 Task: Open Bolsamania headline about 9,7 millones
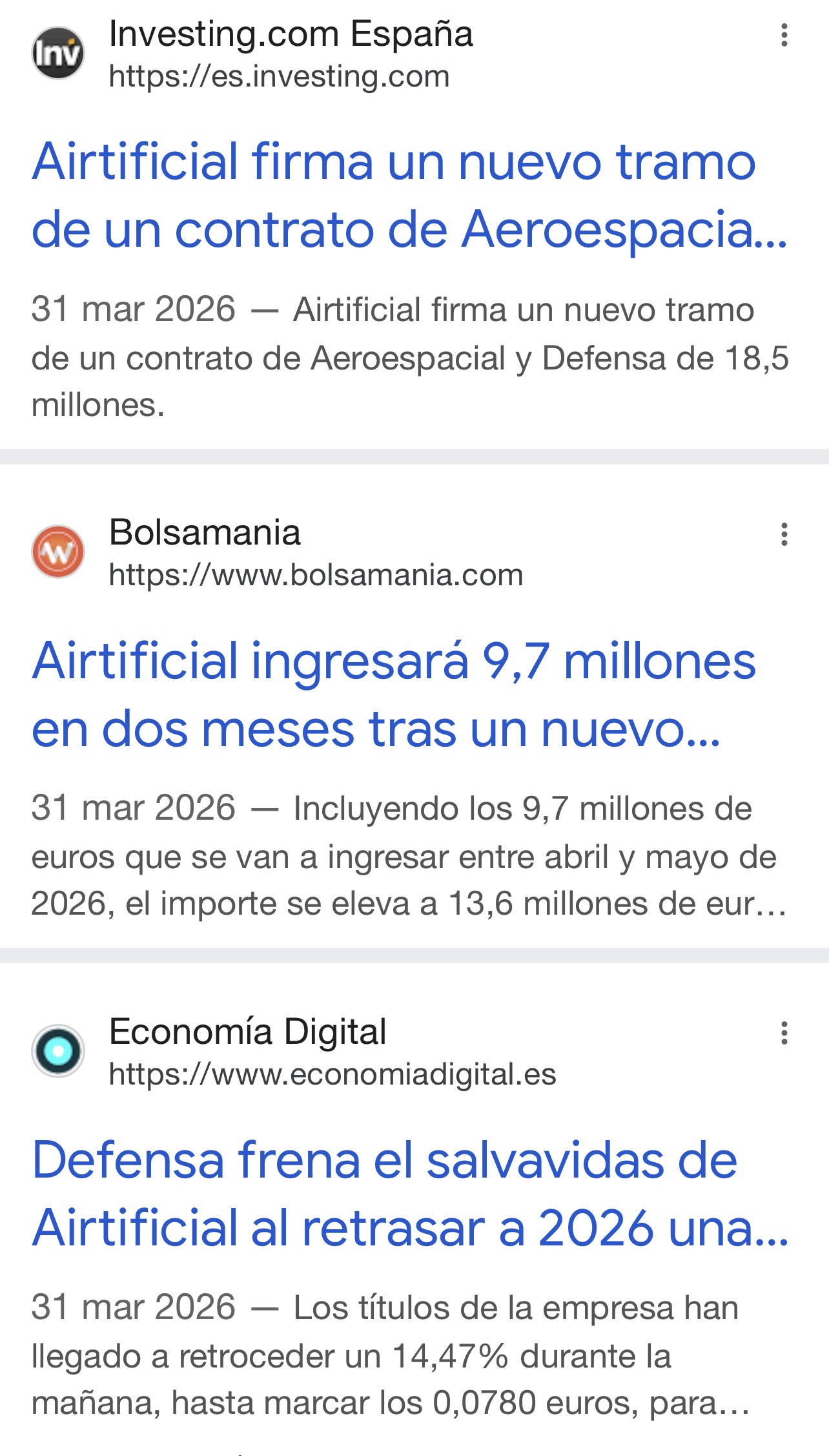[x=394, y=694]
